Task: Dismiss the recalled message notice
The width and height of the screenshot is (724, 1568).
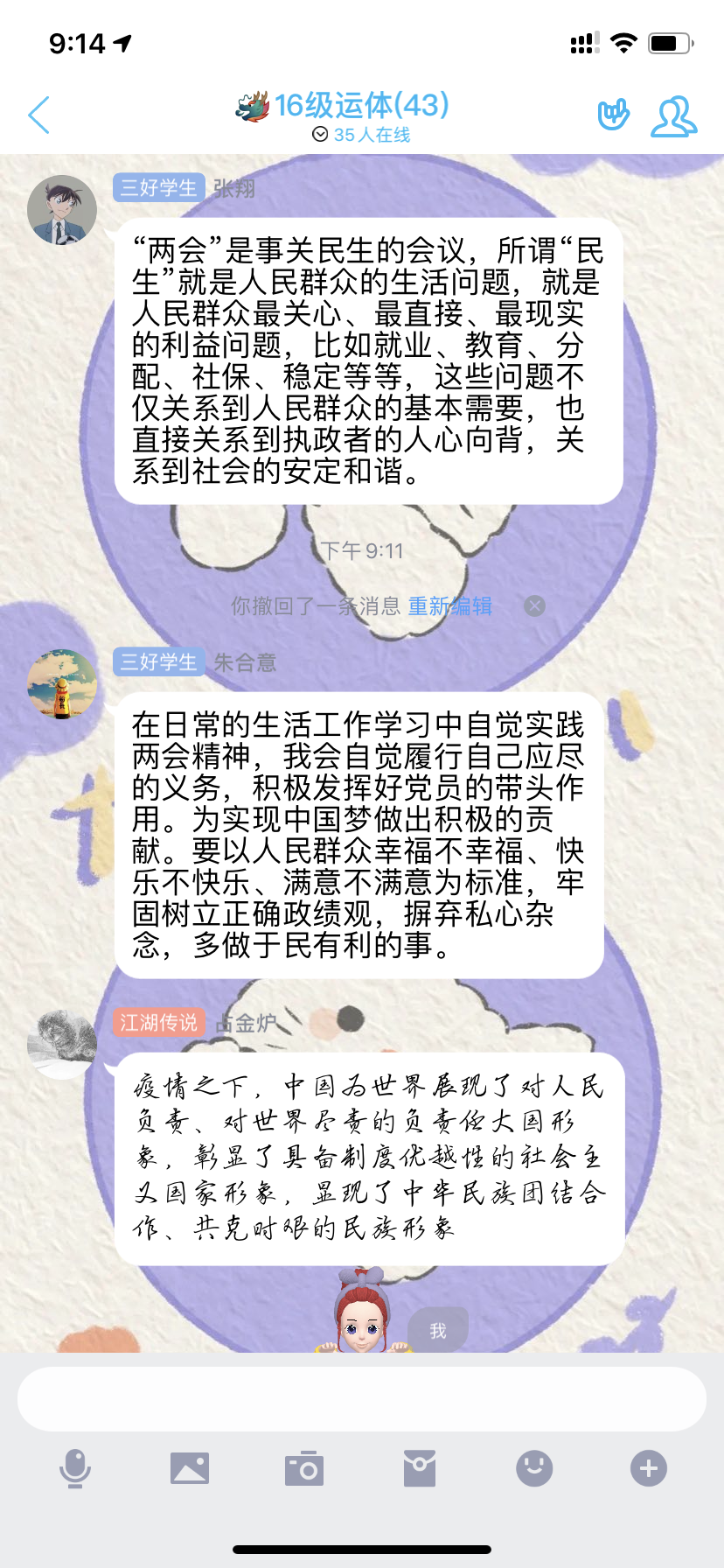Action: [534, 605]
